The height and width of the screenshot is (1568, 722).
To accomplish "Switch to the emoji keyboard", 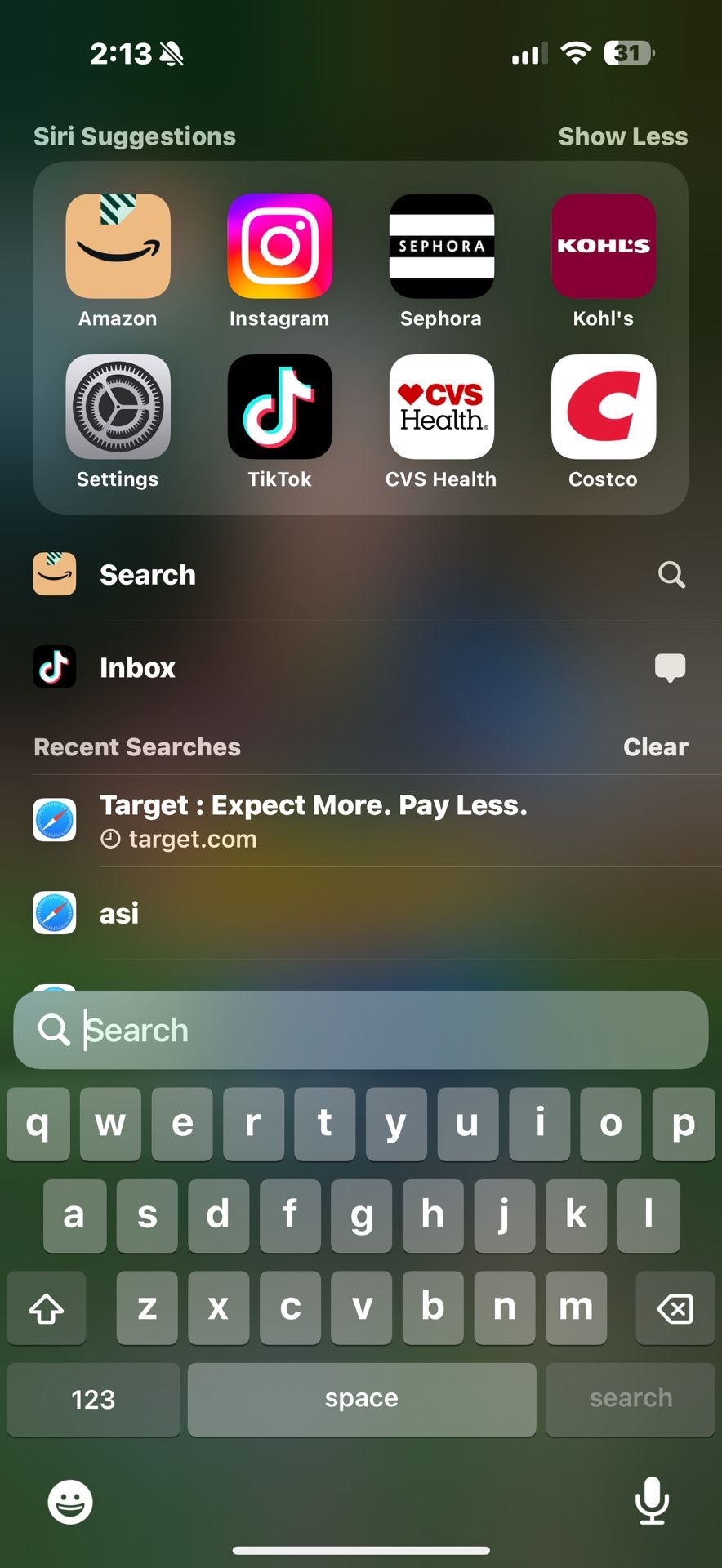I will [70, 1501].
